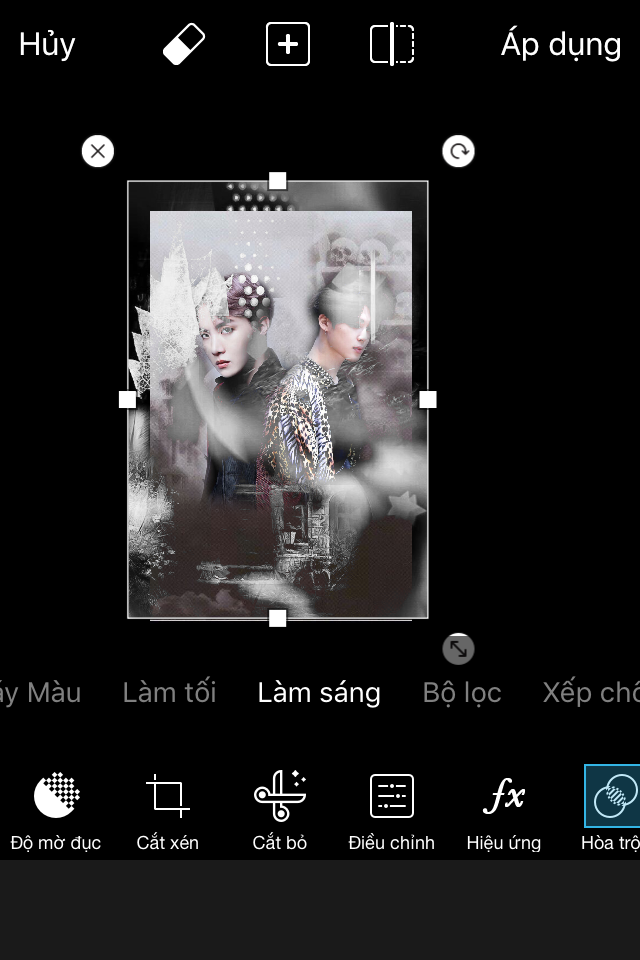Remove the overlay with the X handle

coord(98,151)
